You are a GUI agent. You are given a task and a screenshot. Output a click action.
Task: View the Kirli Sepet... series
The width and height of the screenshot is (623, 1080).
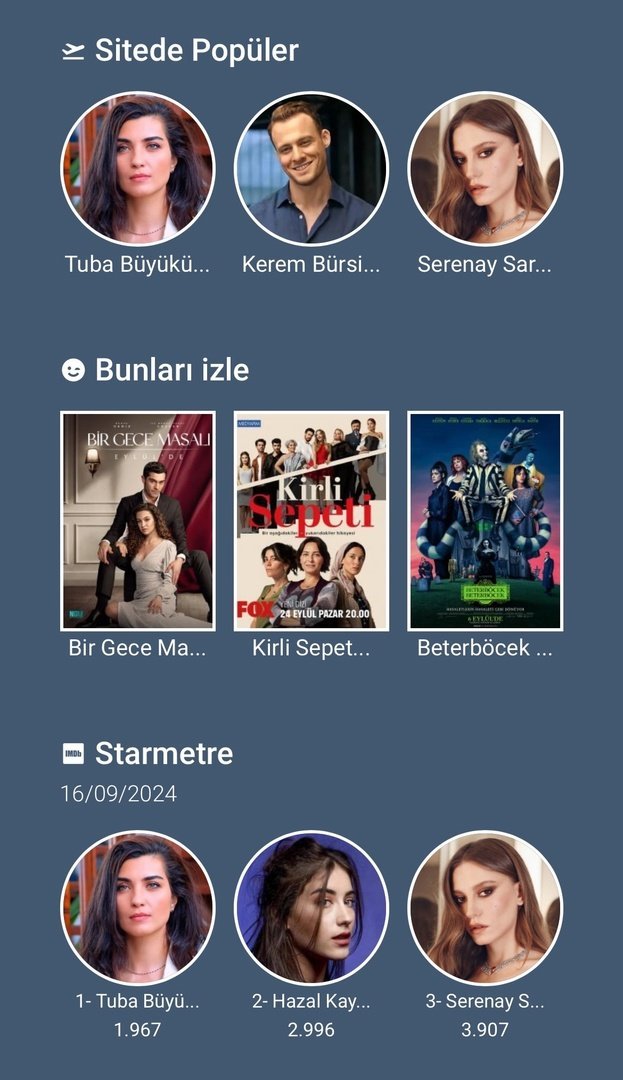click(x=311, y=521)
